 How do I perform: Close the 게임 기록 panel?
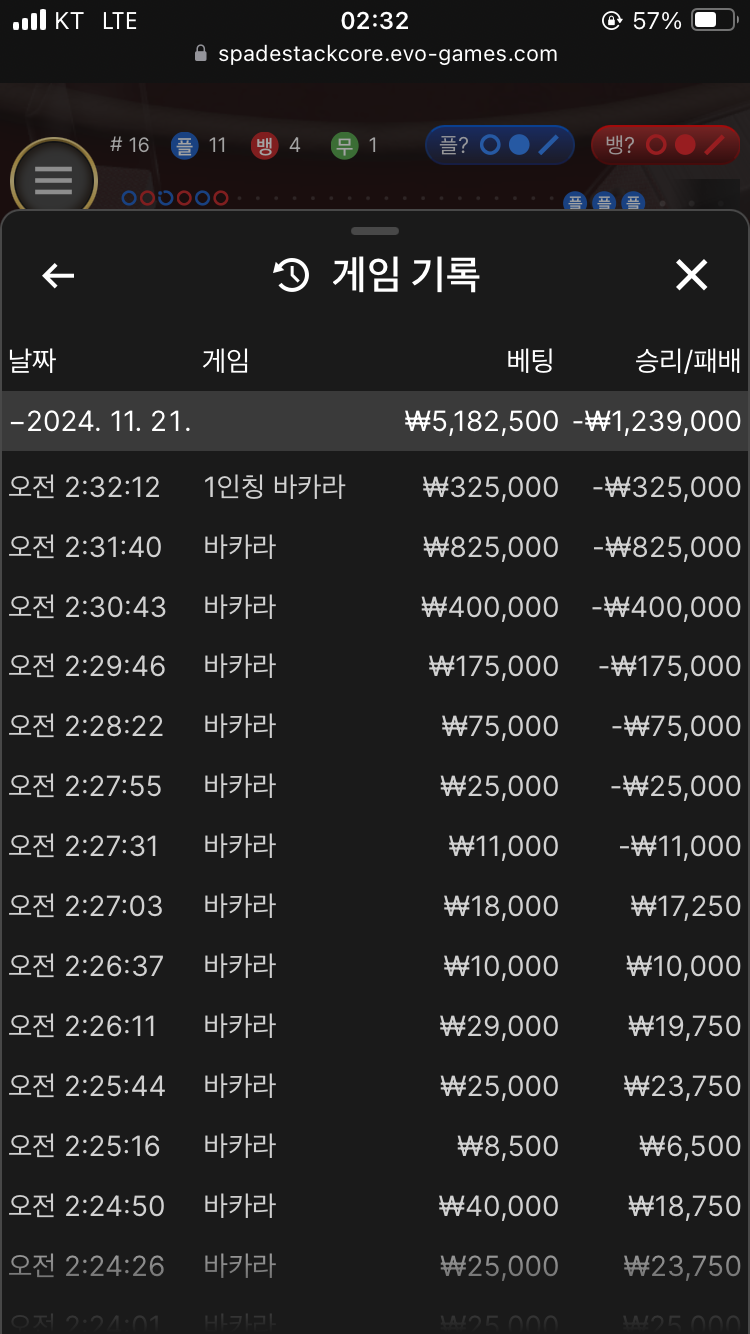691,275
